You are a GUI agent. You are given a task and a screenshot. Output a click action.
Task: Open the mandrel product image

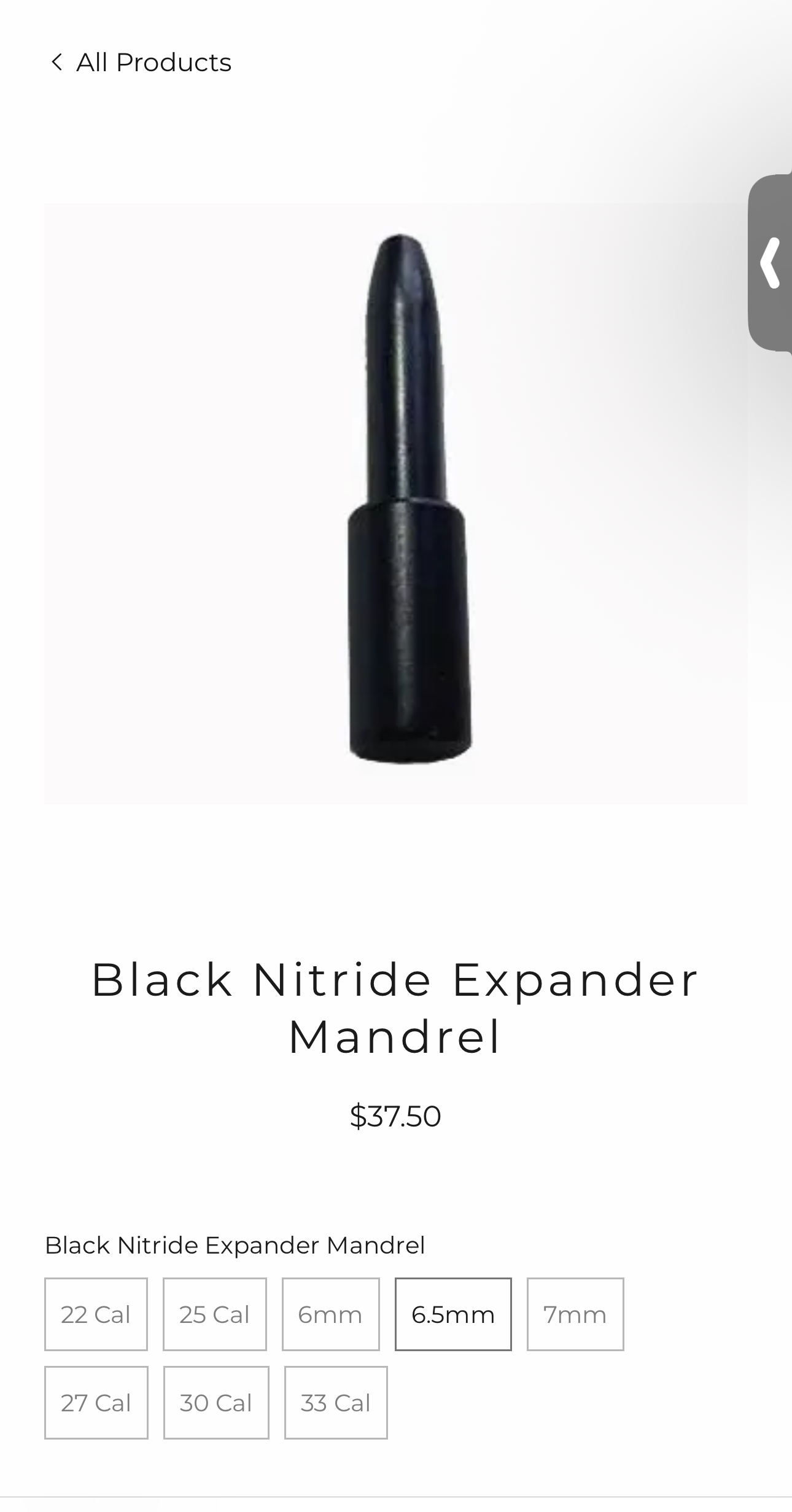[x=396, y=503]
